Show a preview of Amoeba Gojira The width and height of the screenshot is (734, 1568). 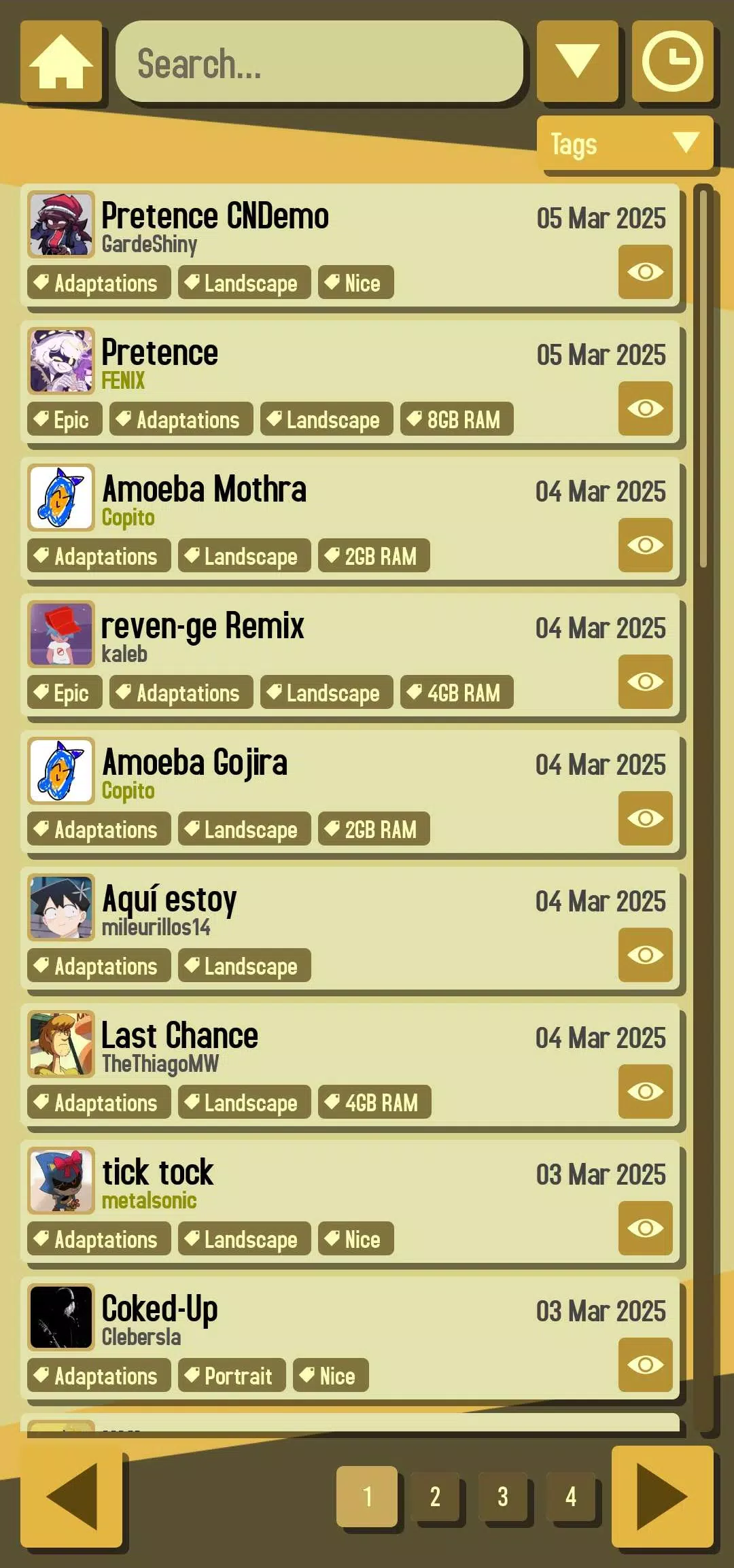click(x=645, y=818)
